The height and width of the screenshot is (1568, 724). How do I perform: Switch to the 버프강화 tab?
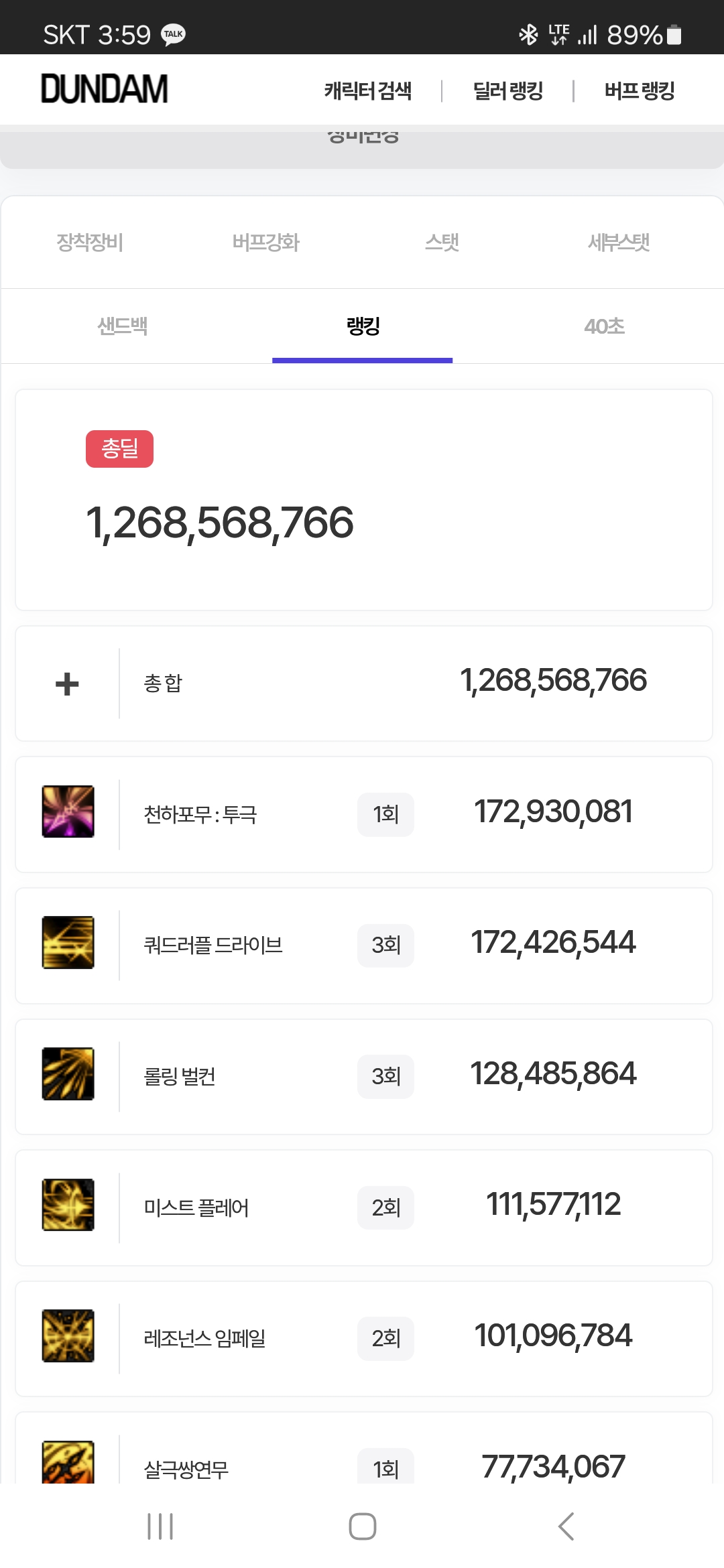pyautogui.click(x=265, y=242)
